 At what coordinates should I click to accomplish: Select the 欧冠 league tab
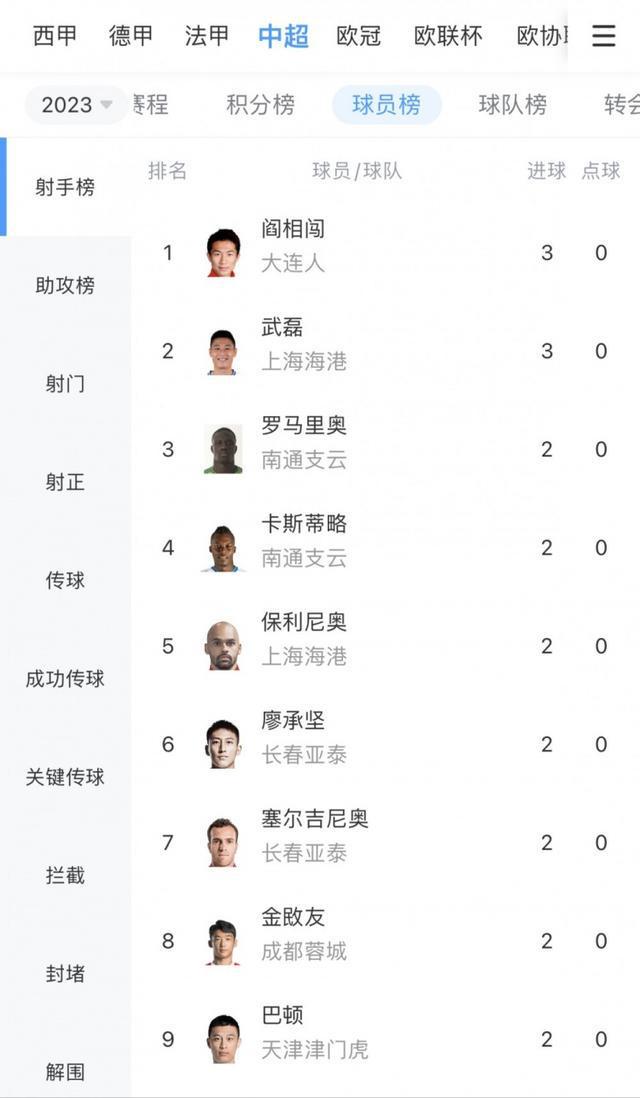click(359, 36)
